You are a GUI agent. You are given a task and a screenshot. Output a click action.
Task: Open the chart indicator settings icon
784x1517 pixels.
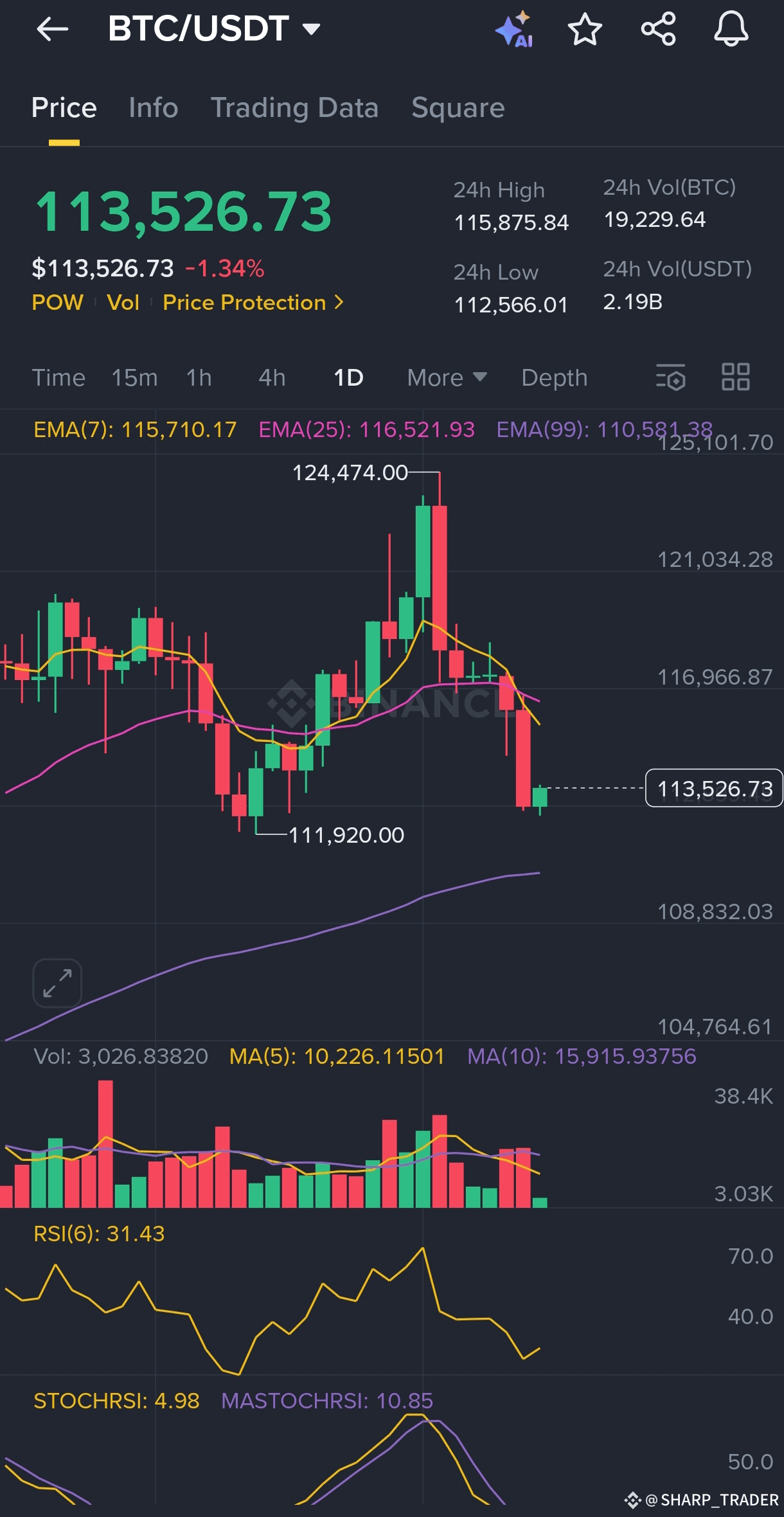click(x=670, y=377)
